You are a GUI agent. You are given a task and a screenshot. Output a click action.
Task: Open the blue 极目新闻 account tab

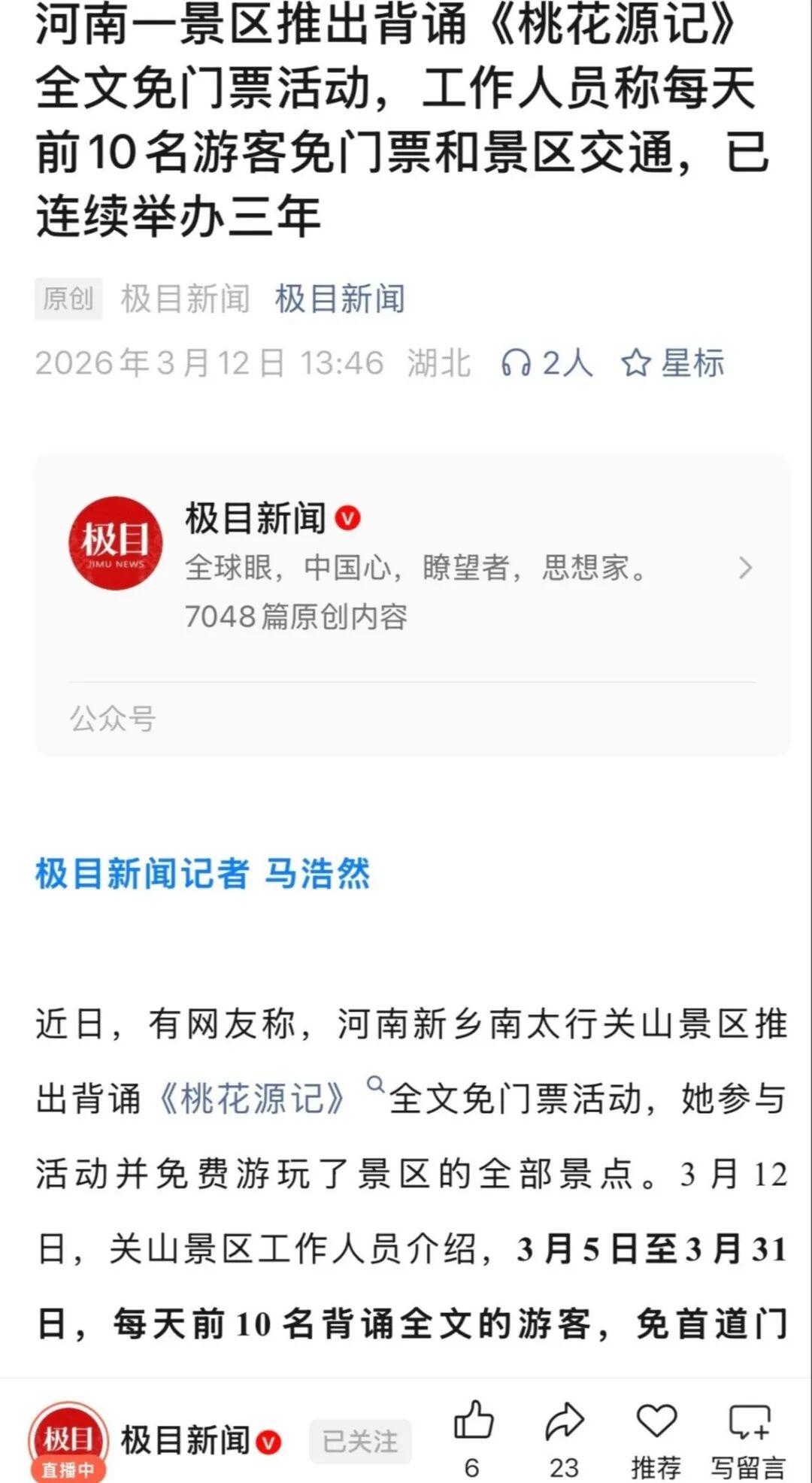point(340,297)
